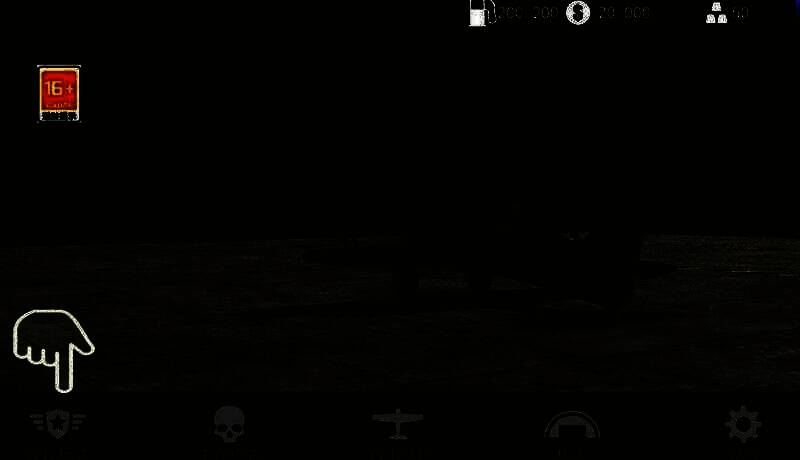The image size is (800, 460).
Task: Open the 16+ age rating badge
Action: click(59, 93)
